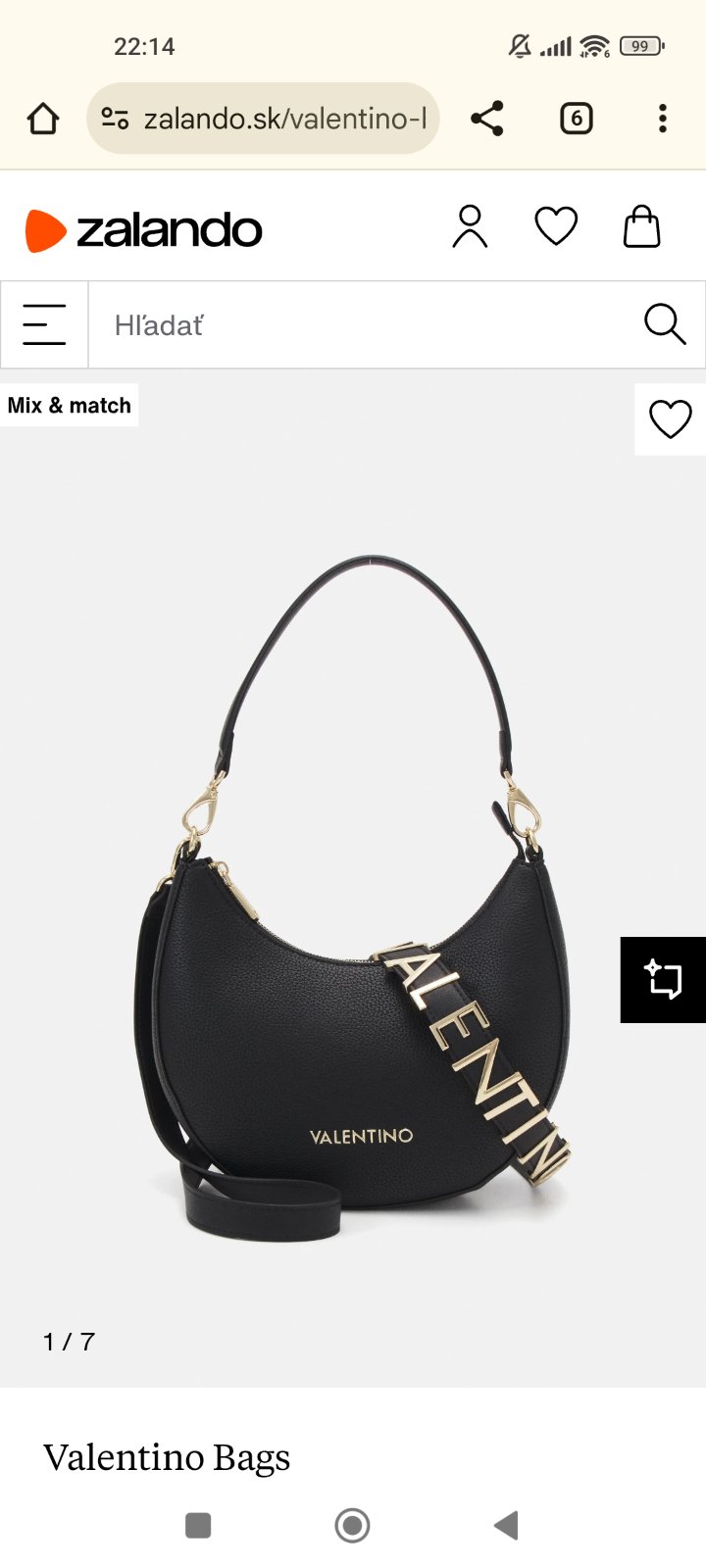Open the hamburger category menu
This screenshot has width=706, height=1568.
click(x=44, y=325)
